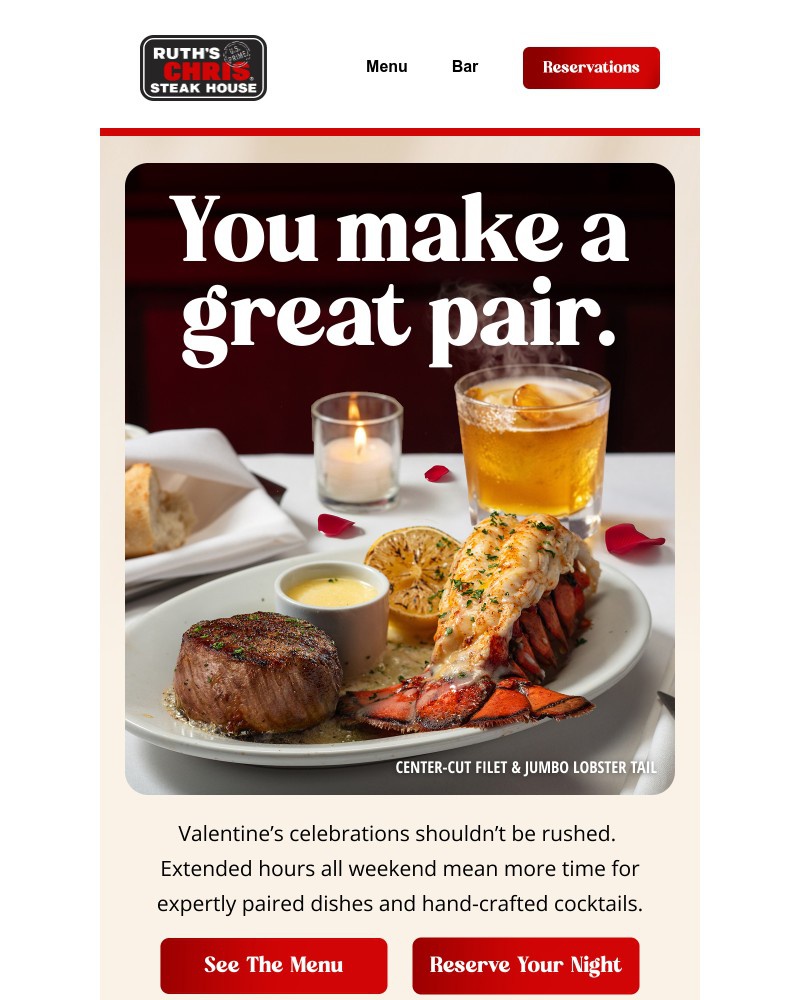The image size is (800, 1000).
Task: Open the Menu navigation item
Action: tap(386, 67)
